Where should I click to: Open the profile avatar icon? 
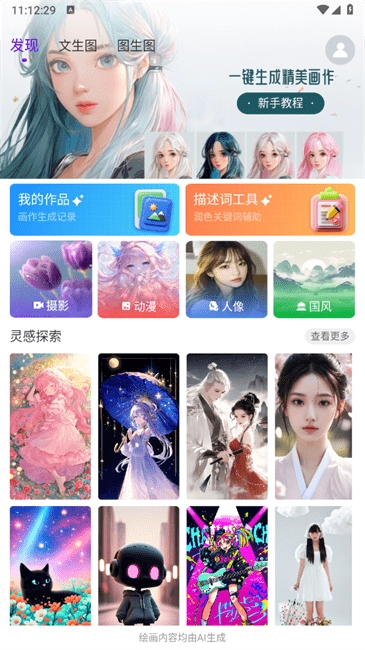coord(340,50)
